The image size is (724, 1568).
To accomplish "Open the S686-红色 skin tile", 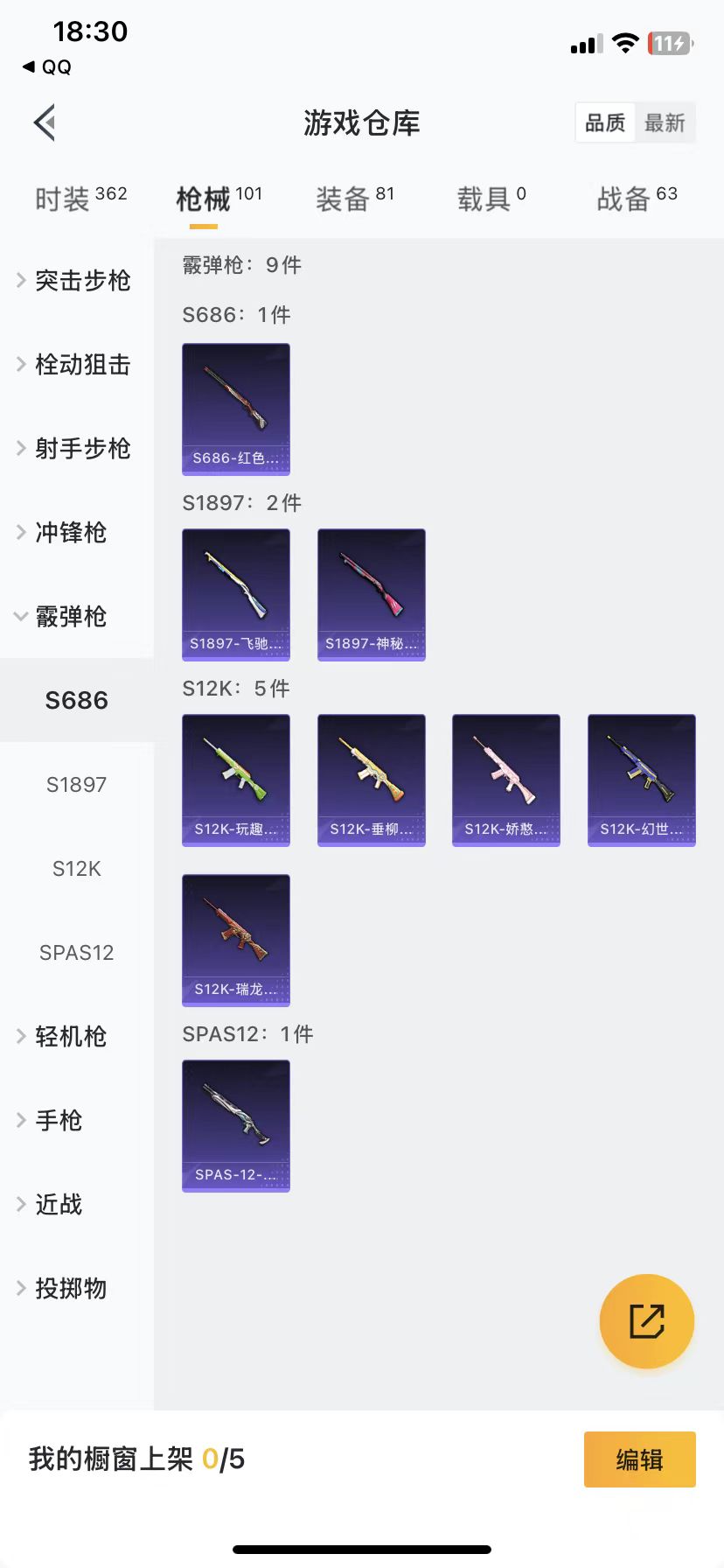I will [x=236, y=409].
